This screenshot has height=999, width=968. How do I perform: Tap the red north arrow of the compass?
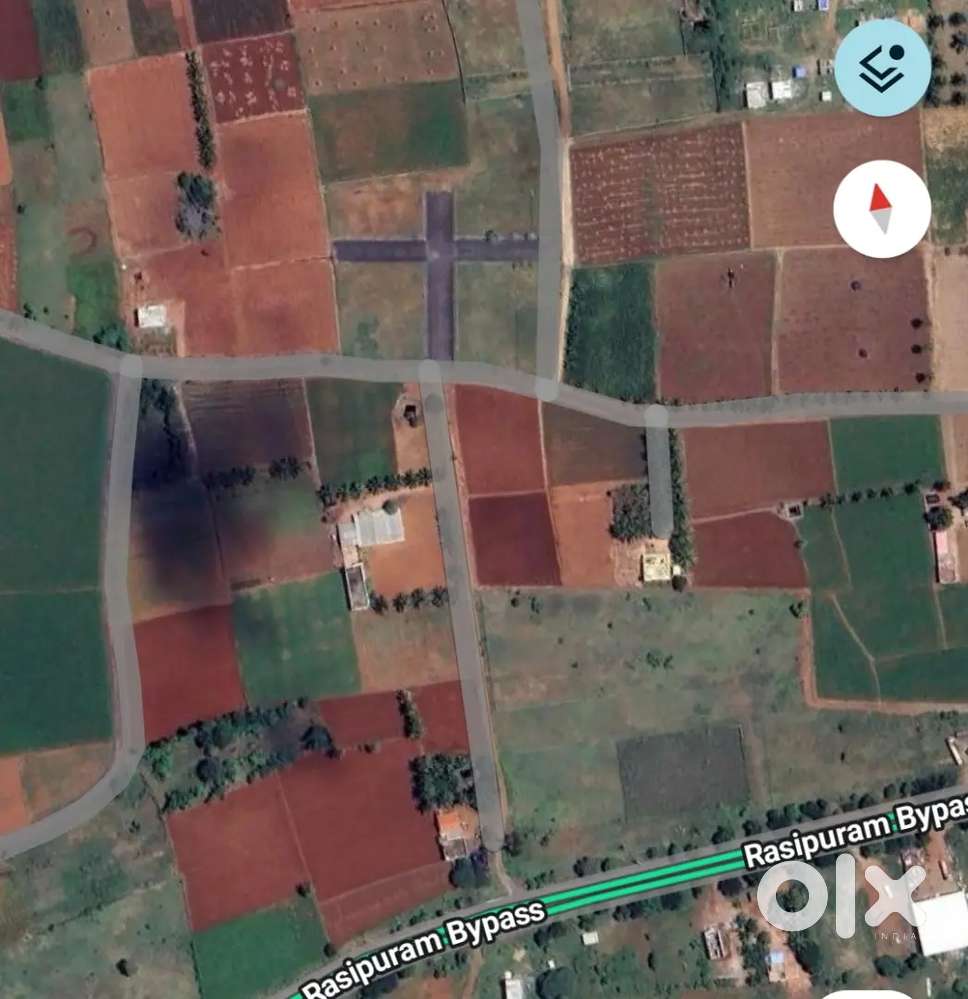881,196
